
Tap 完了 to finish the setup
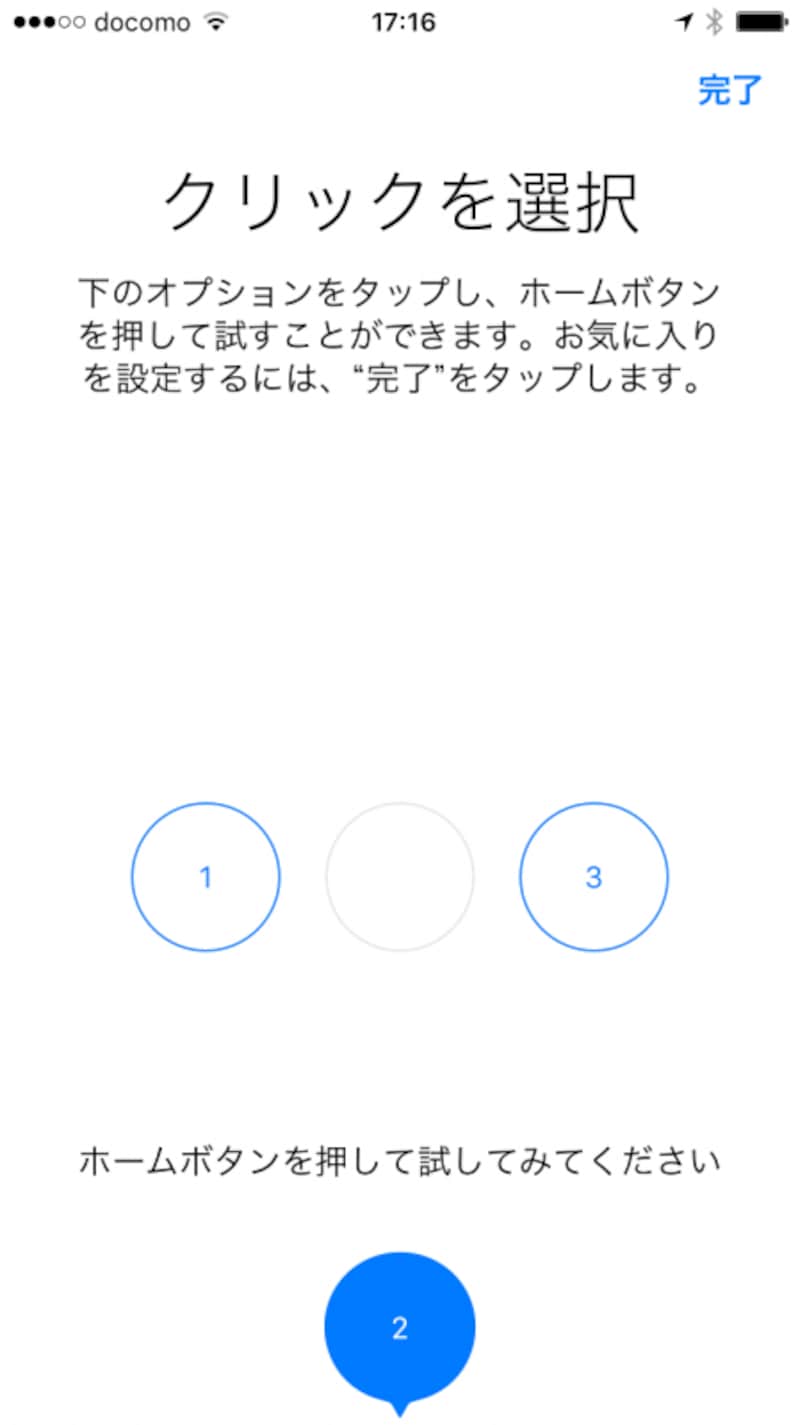tap(729, 92)
